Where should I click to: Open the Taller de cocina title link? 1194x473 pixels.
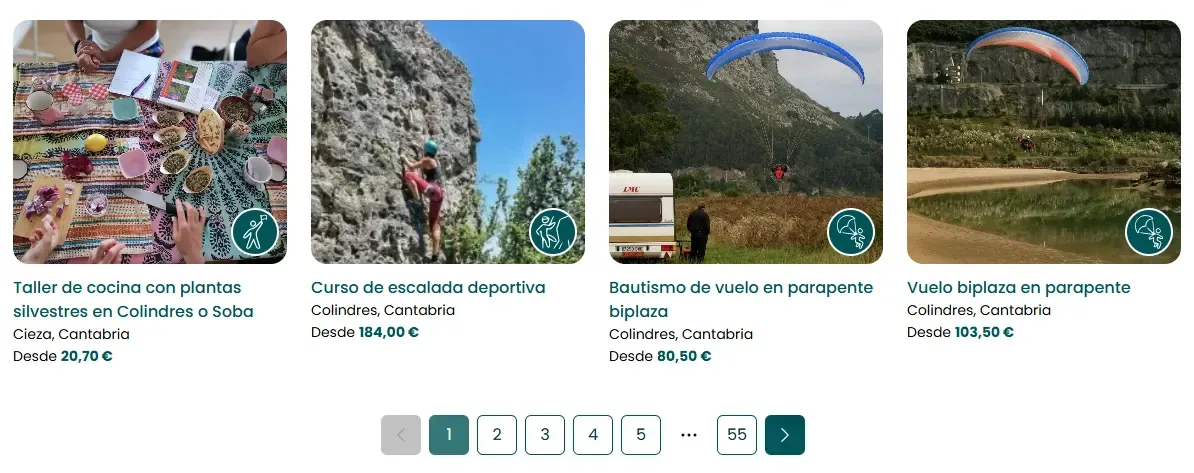click(133, 299)
